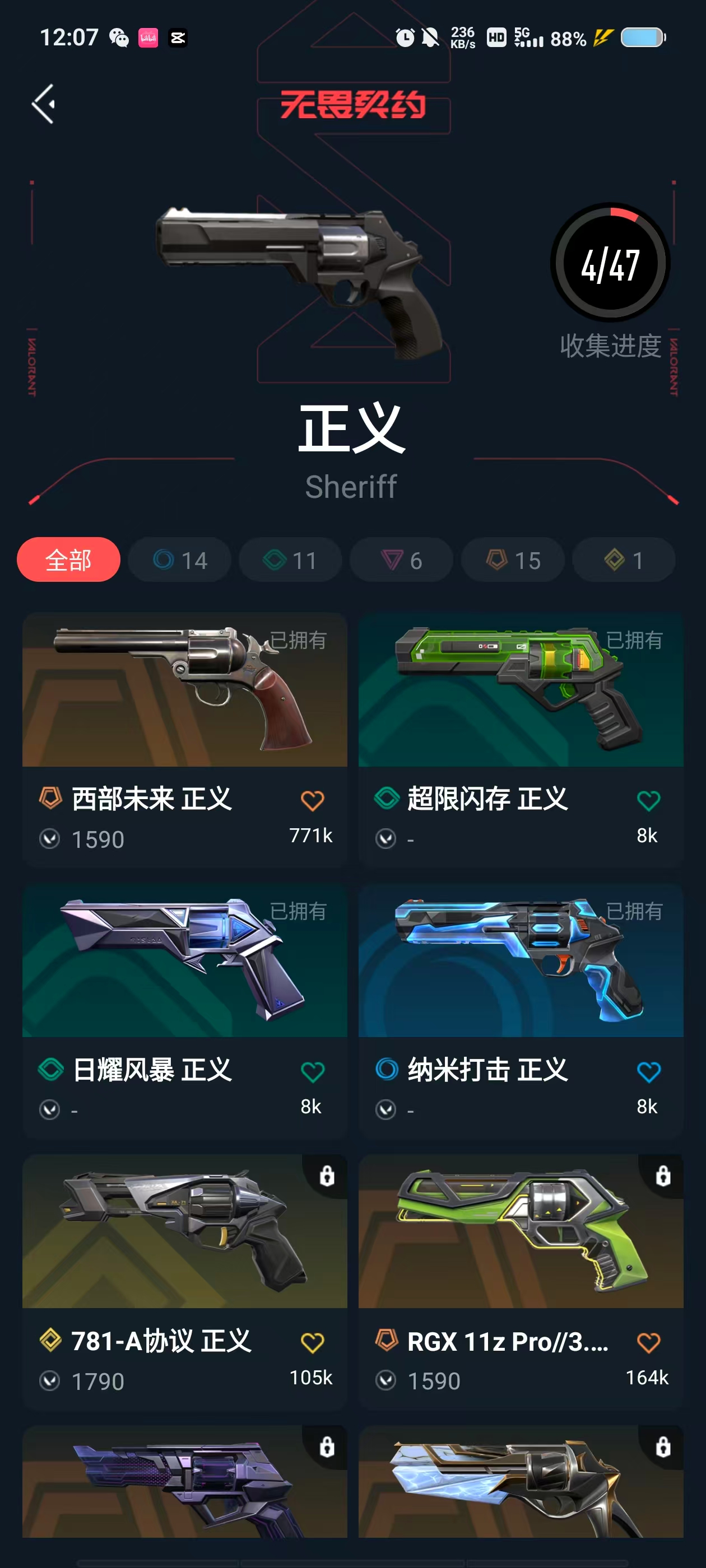Like the 西部未来 正义 skin
Image resolution: width=706 pixels, height=1568 pixels.
pos(313,800)
